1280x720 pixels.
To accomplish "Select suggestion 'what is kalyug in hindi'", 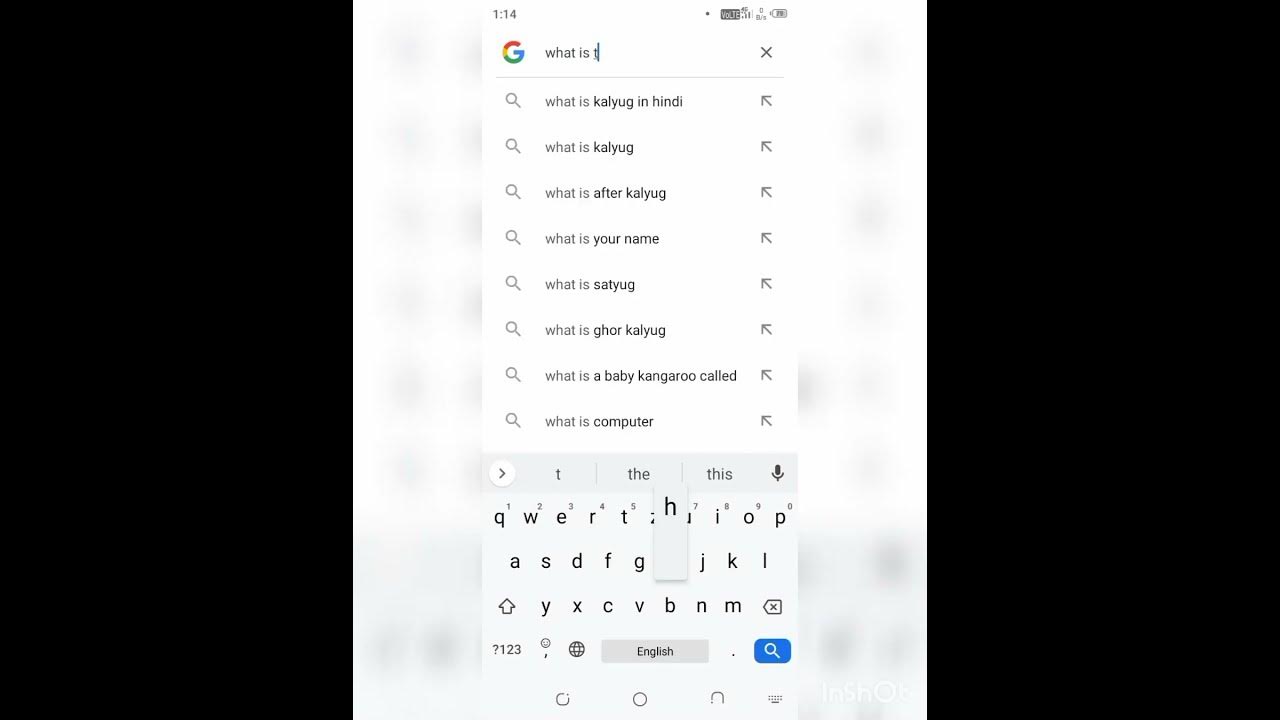I will [x=613, y=101].
